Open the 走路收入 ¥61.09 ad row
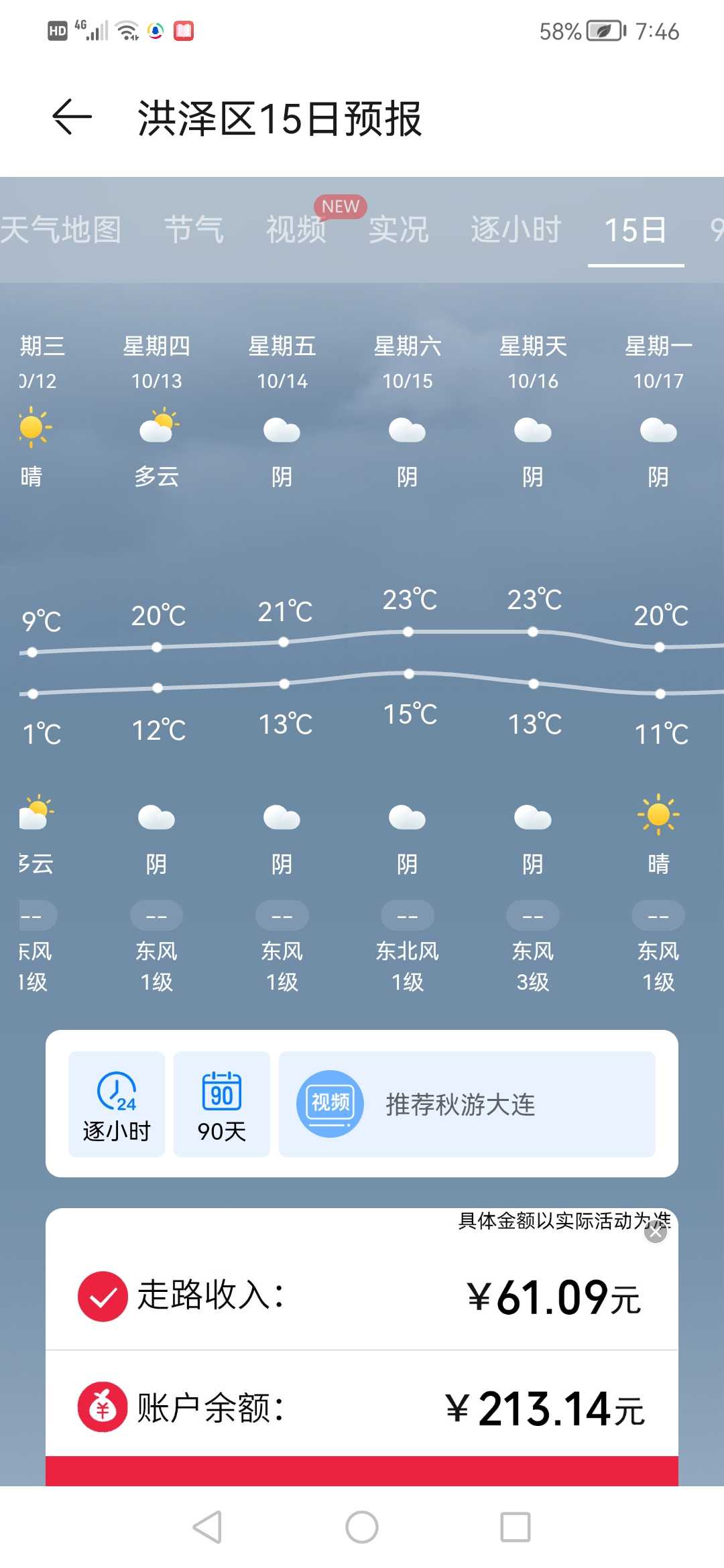The image size is (724, 1568). (x=362, y=1295)
